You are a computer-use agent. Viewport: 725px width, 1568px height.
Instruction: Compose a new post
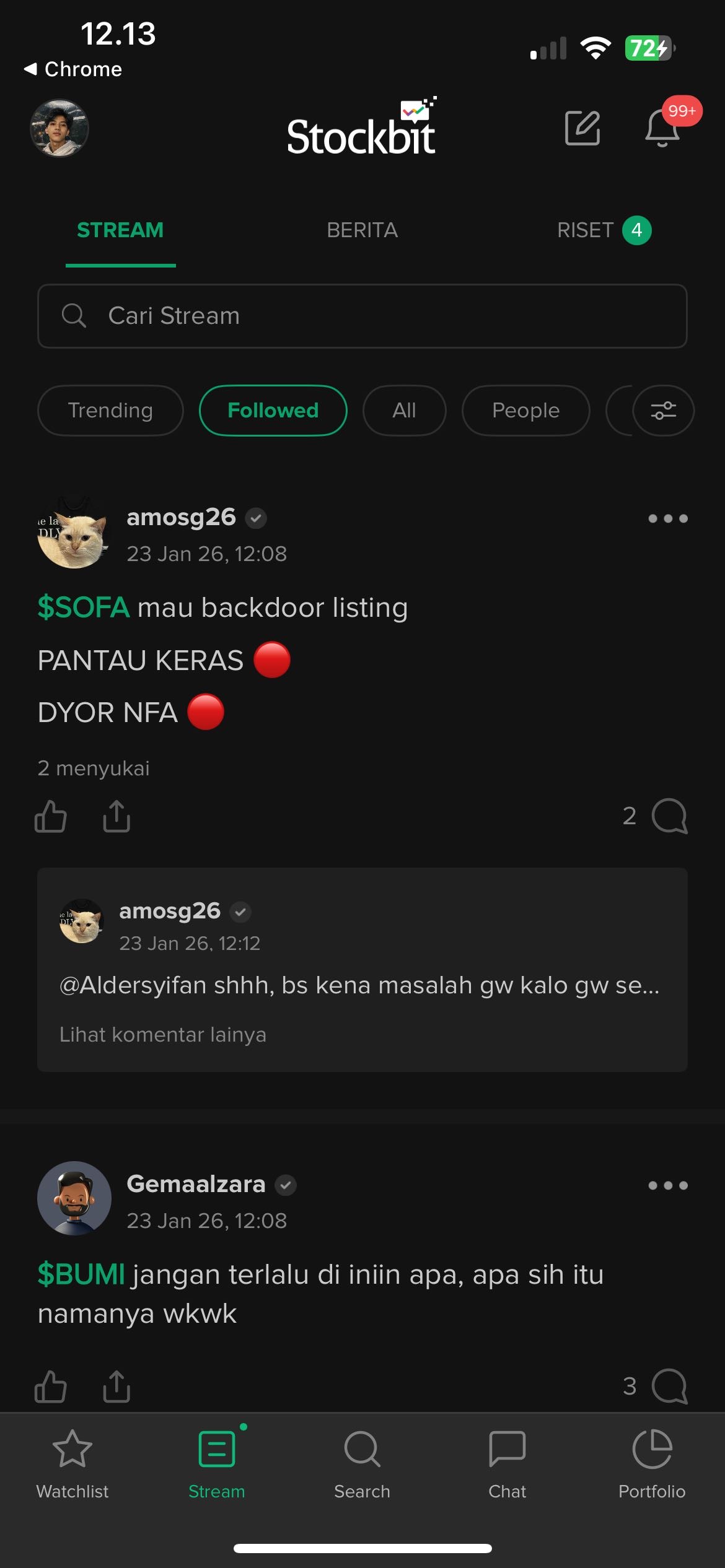click(x=582, y=128)
